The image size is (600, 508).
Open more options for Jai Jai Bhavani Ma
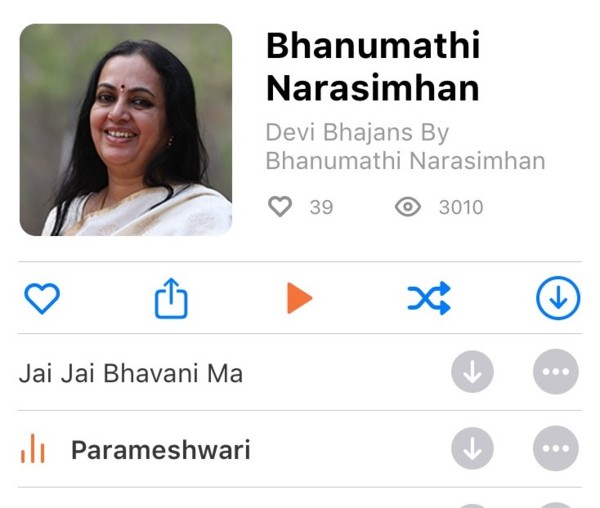[555, 373]
